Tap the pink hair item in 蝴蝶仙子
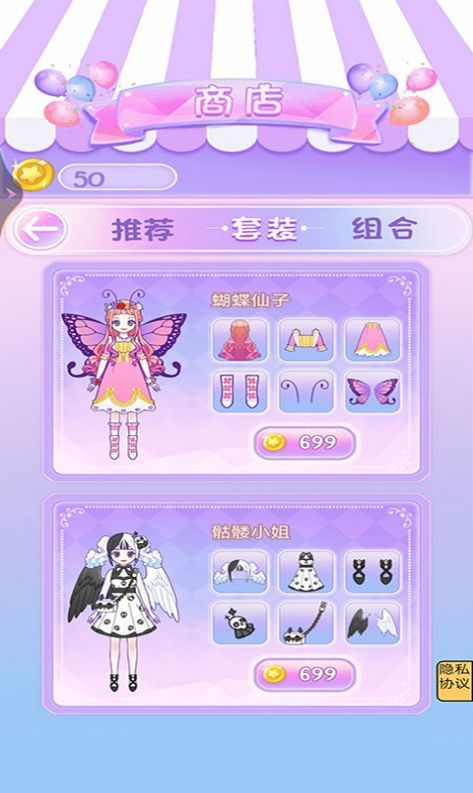This screenshot has height=793, width=473. point(239,339)
